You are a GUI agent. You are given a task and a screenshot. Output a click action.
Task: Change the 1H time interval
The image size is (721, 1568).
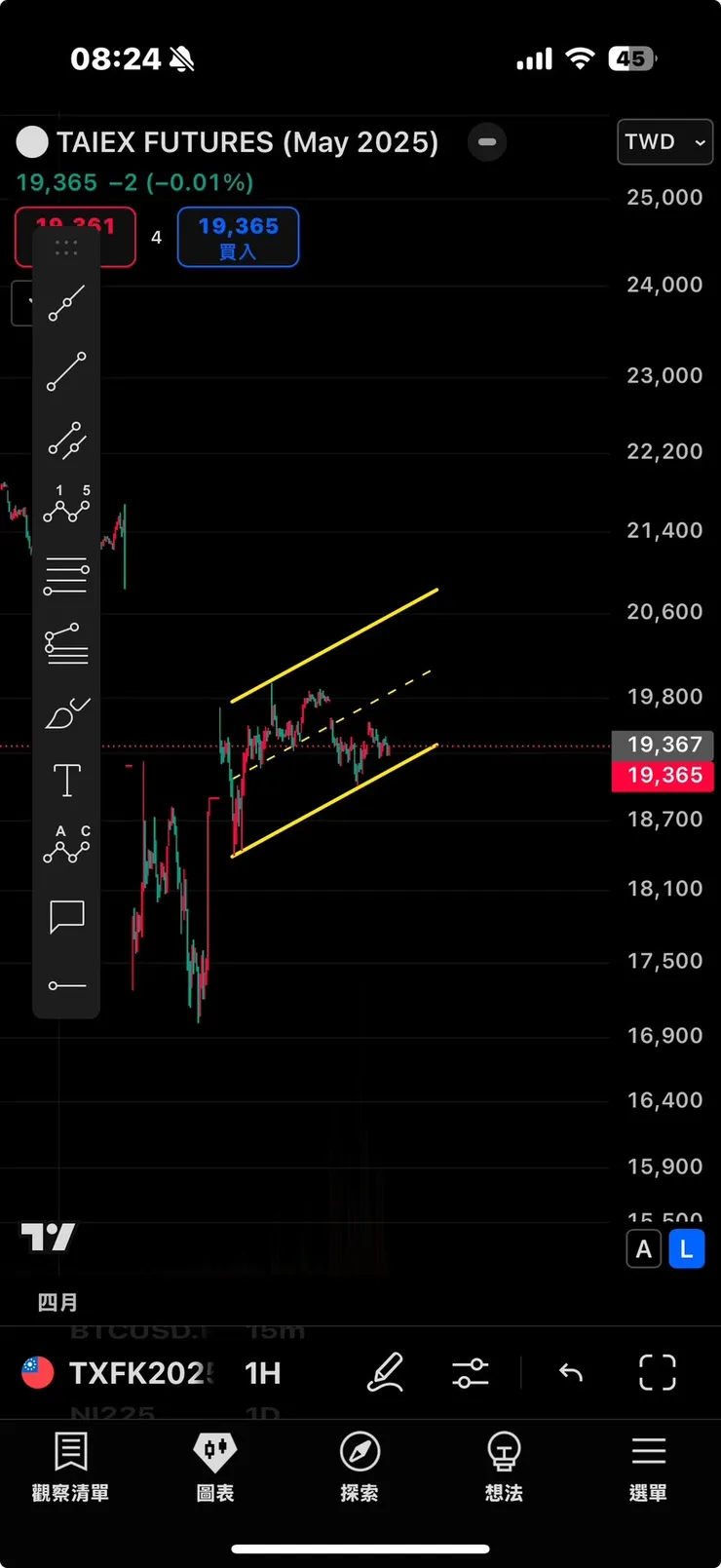pyautogui.click(x=263, y=1373)
